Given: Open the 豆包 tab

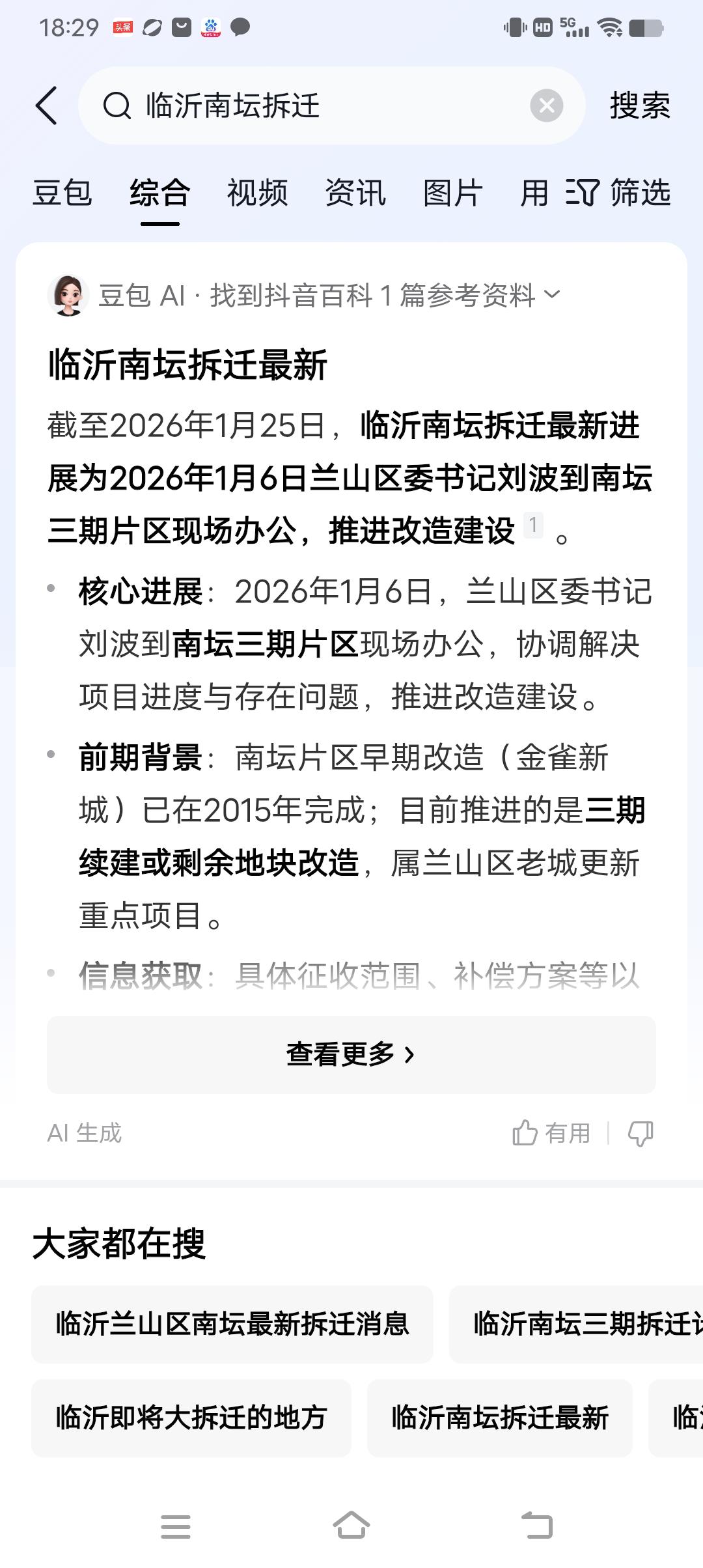Looking at the screenshot, I should (64, 193).
